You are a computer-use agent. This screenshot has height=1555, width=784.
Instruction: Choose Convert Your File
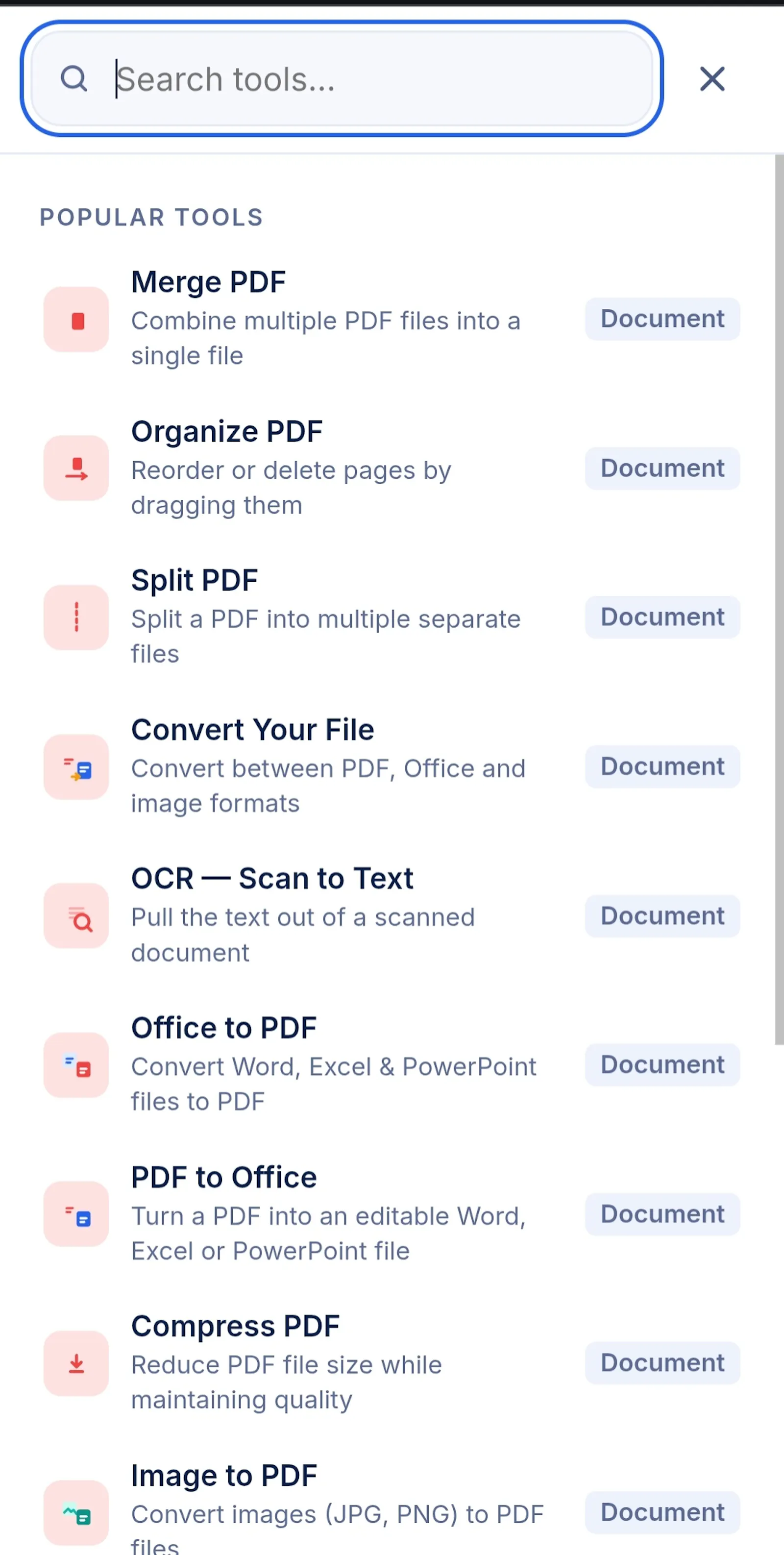392,766
